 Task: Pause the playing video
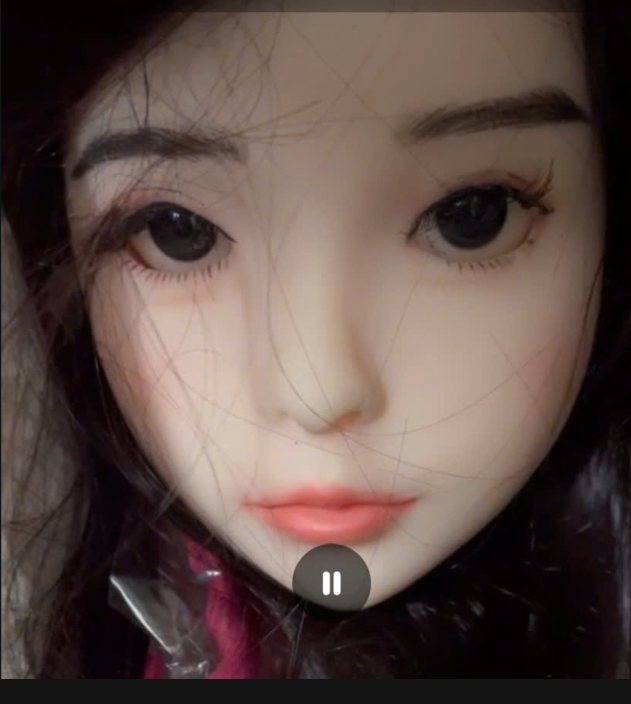331,583
